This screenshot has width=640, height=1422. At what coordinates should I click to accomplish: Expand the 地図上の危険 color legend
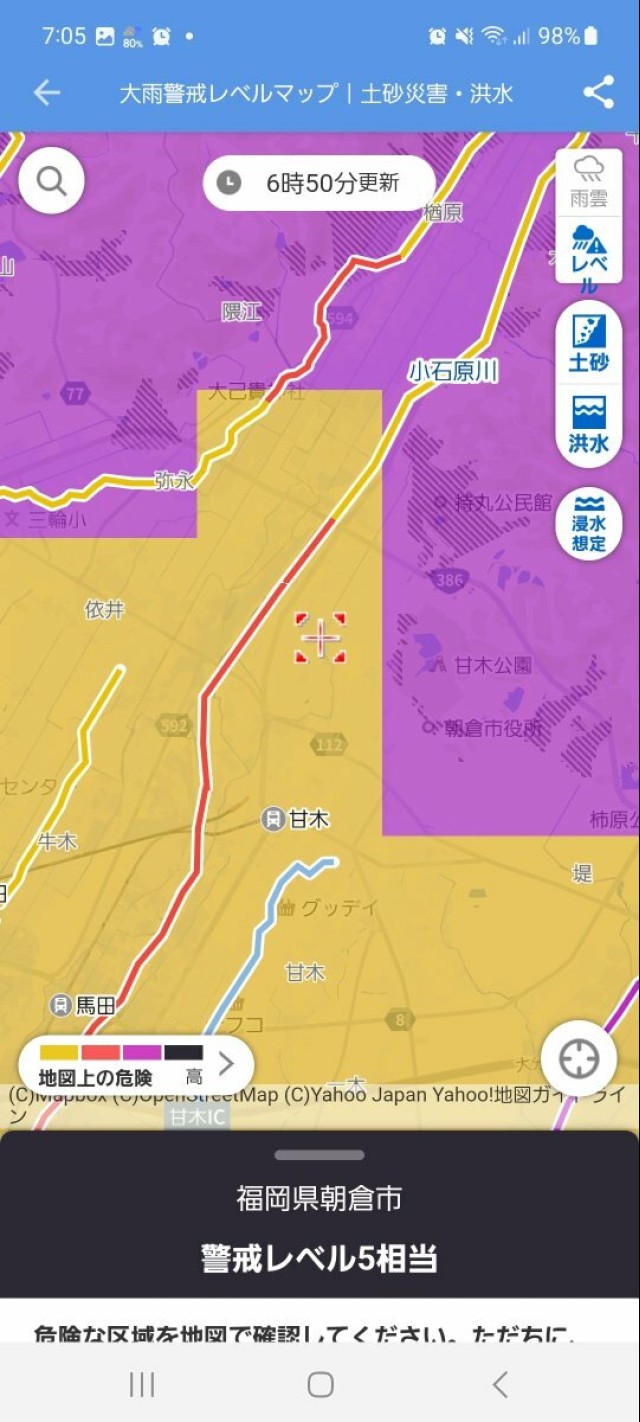[136, 1064]
